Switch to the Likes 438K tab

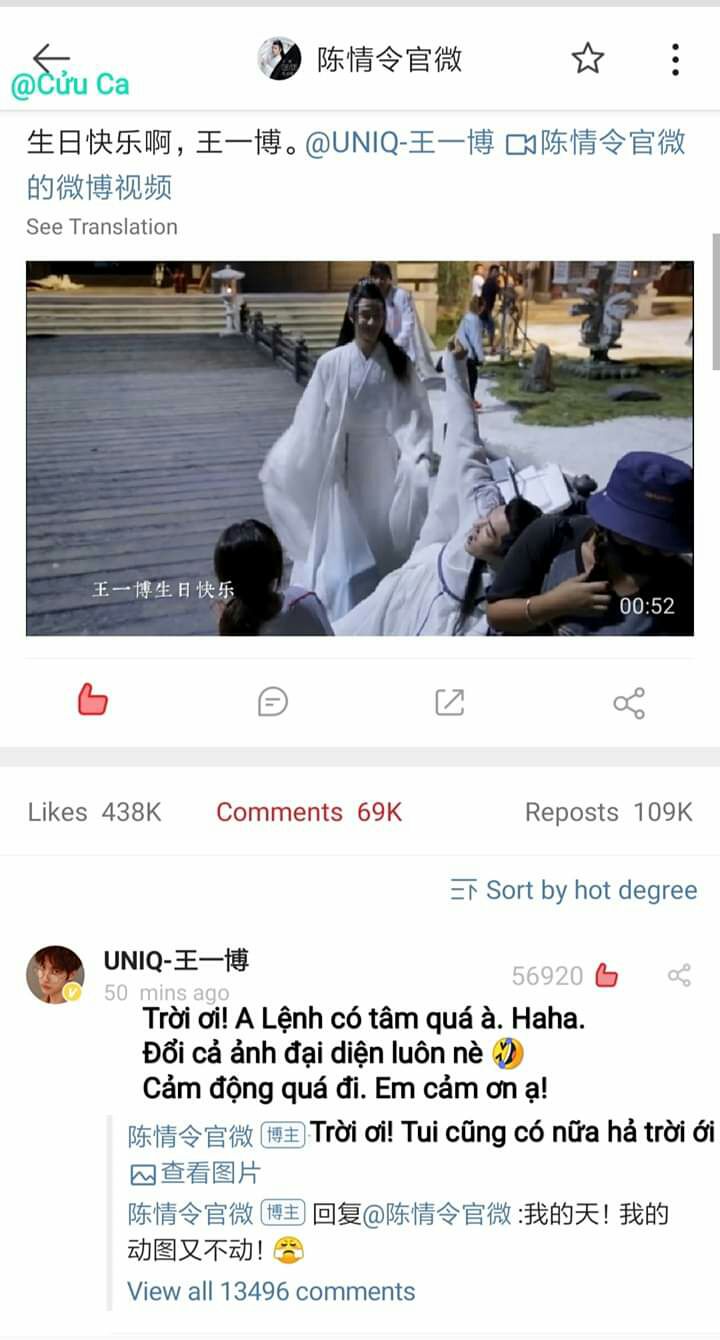(x=95, y=812)
